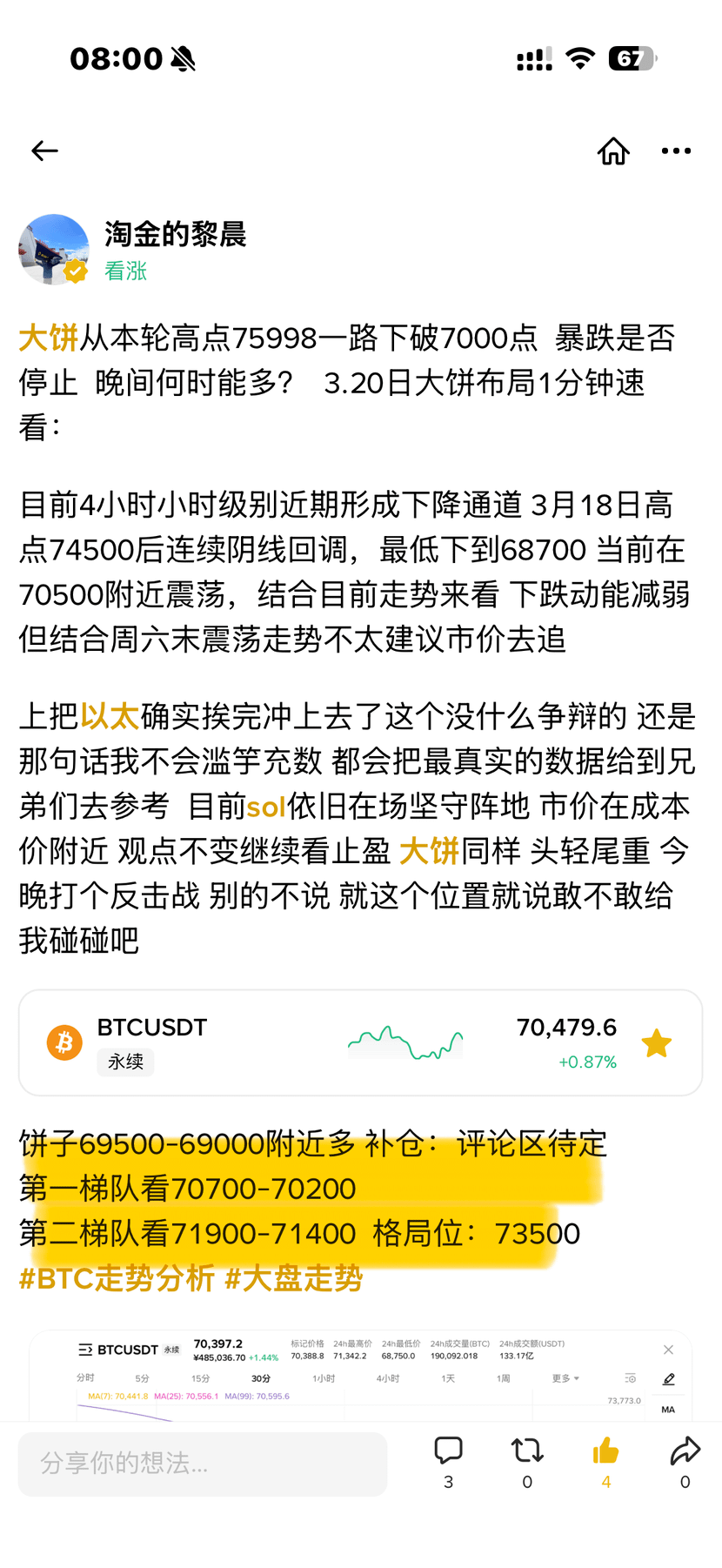Toggle the thumbs-up like
The height and width of the screenshot is (1568, 722).
click(x=605, y=1451)
